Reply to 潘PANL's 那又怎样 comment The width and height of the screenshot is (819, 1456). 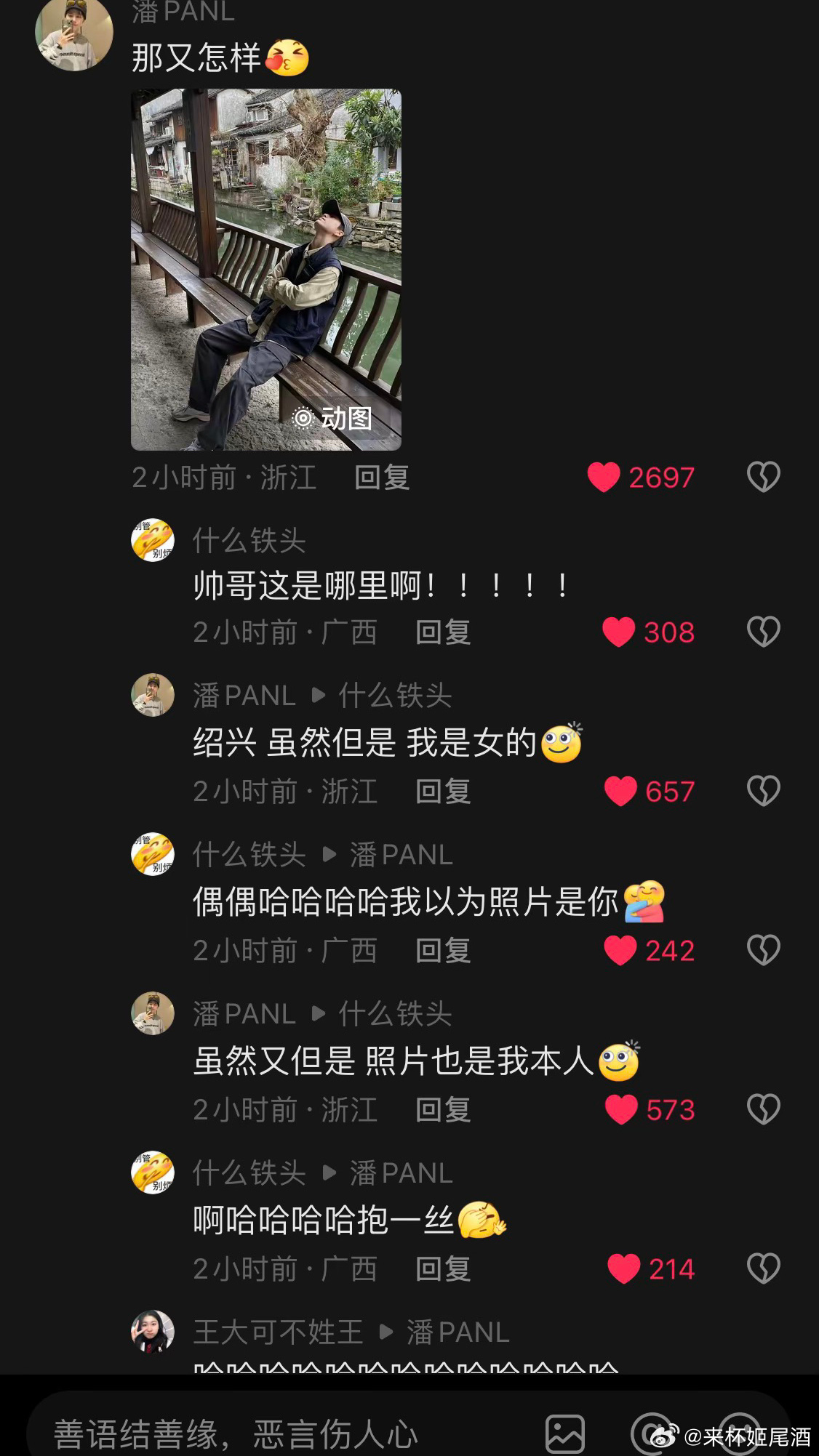tap(382, 478)
